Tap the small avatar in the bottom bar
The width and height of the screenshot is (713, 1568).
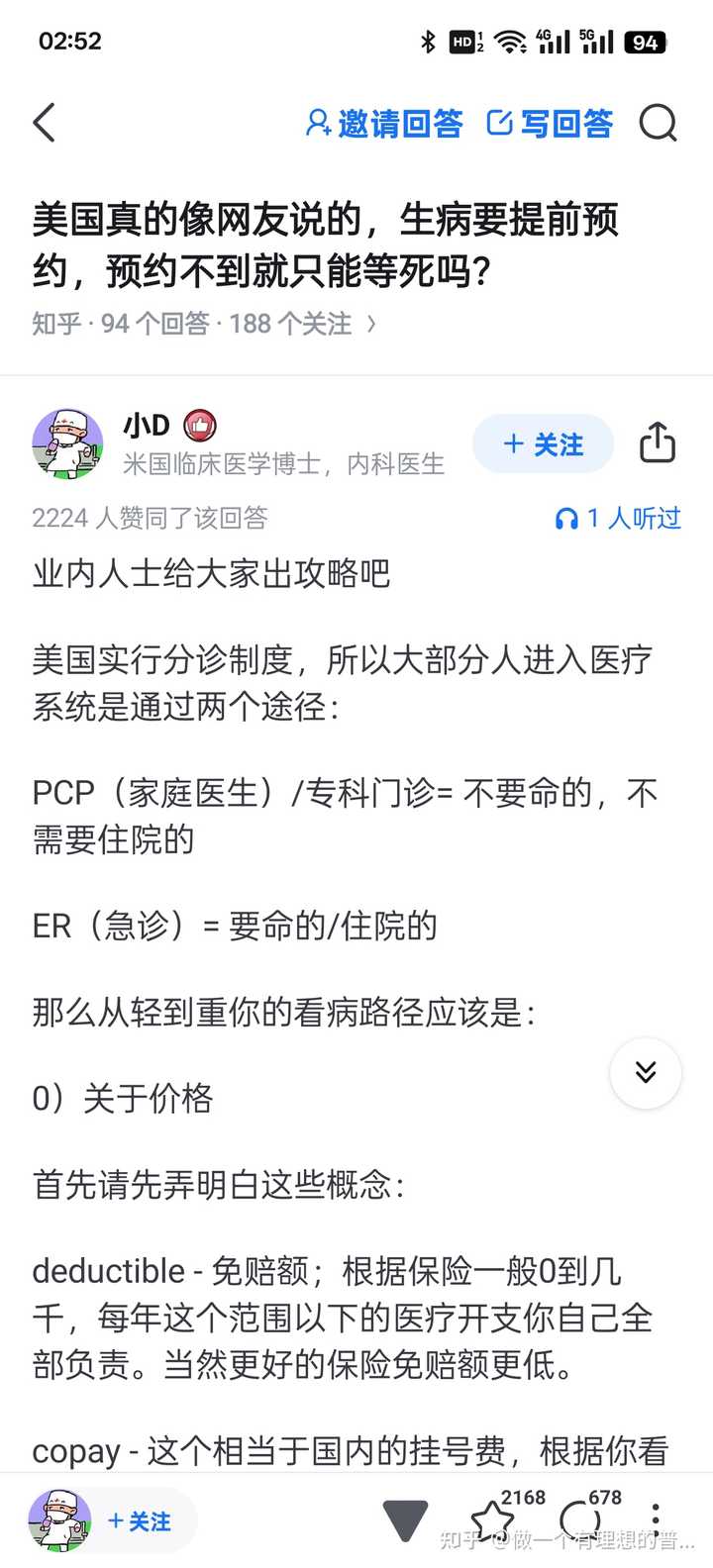pos(59,1520)
